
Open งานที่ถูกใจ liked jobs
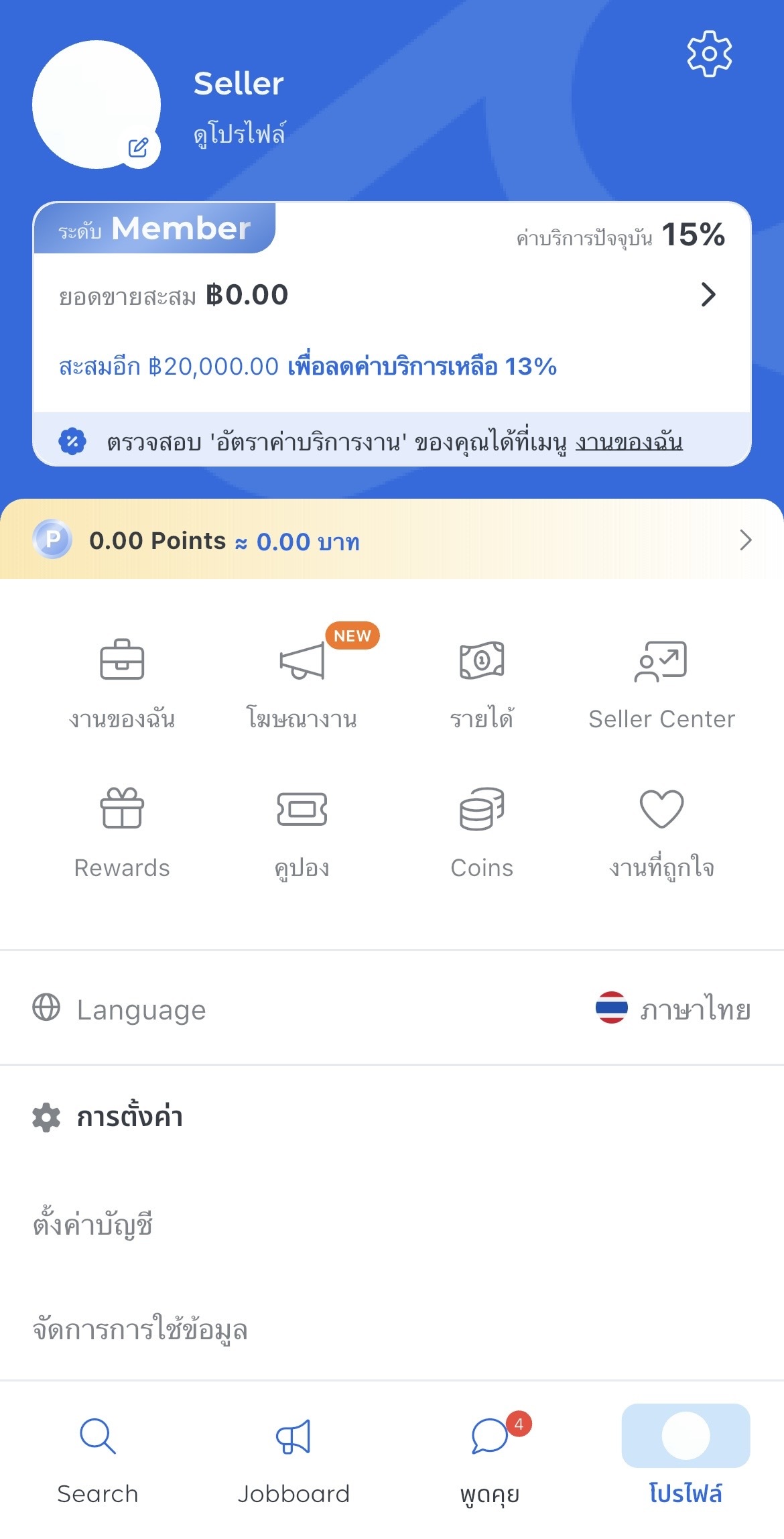click(x=661, y=833)
